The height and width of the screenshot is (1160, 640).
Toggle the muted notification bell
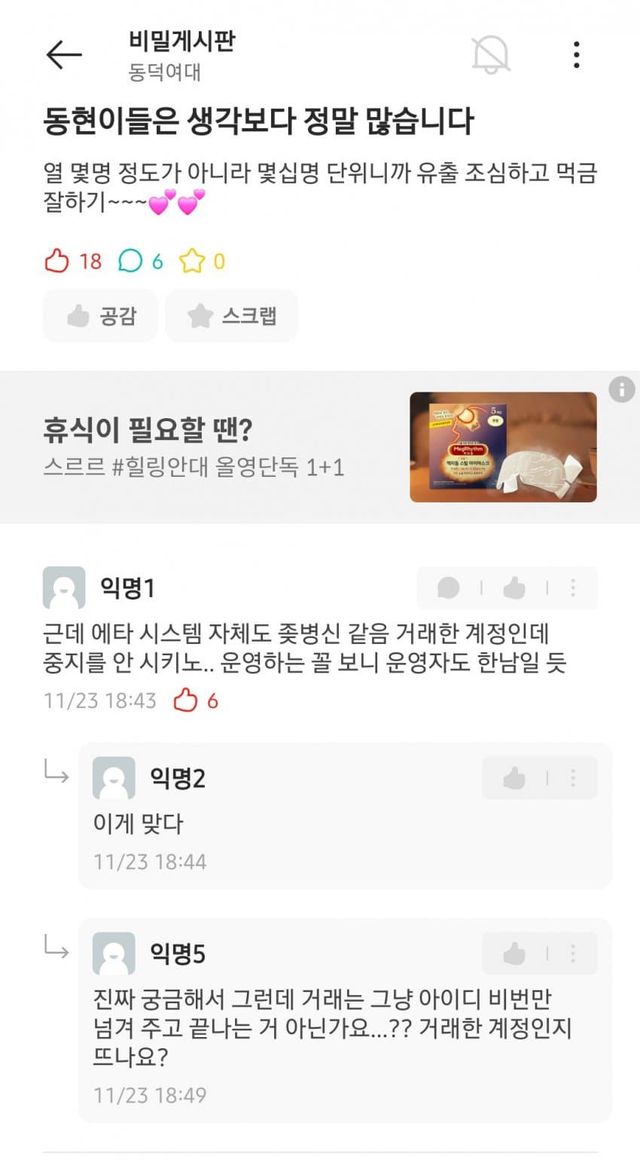pos(491,54)
